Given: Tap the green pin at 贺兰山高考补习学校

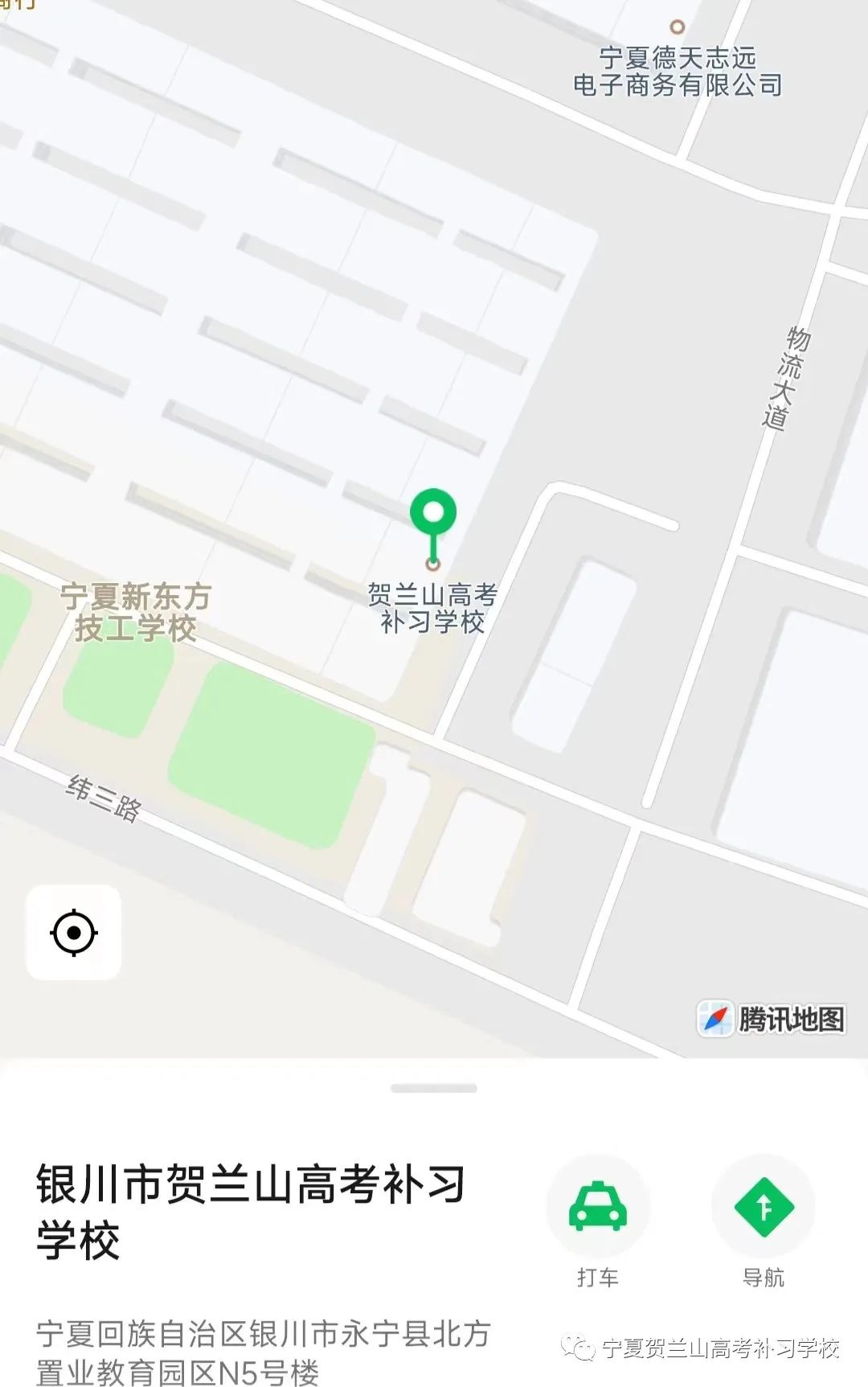Looking at the screenshot, I should pos(433,513).
